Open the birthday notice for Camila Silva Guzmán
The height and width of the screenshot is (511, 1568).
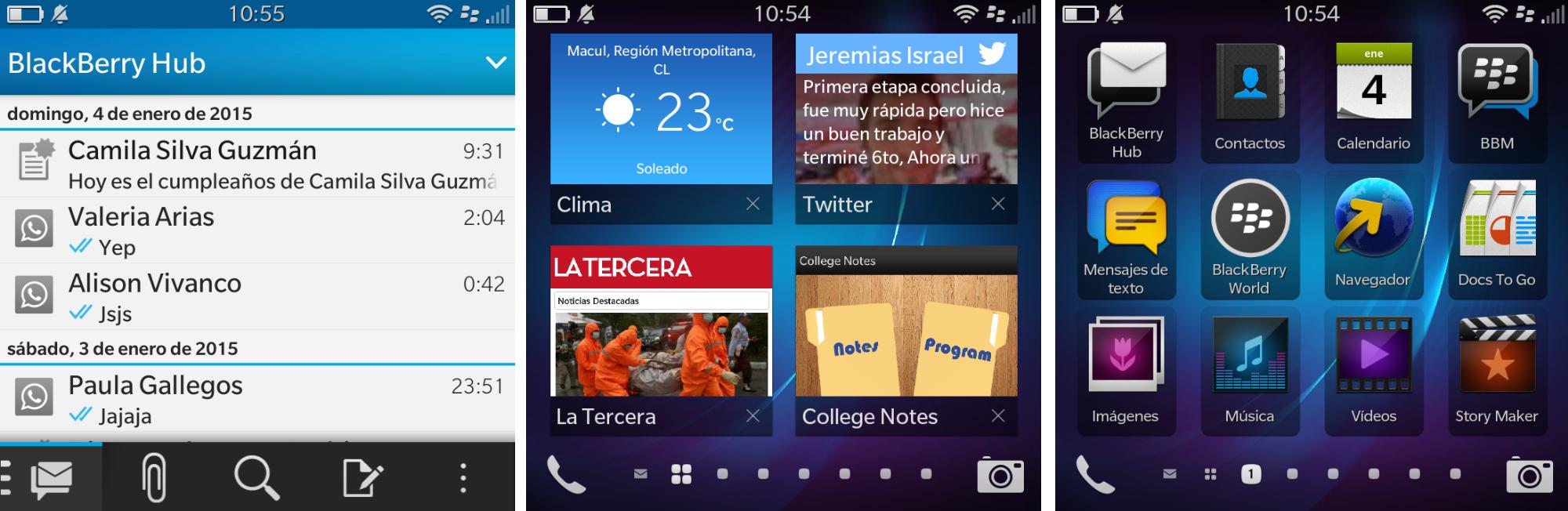click(259, 164)
